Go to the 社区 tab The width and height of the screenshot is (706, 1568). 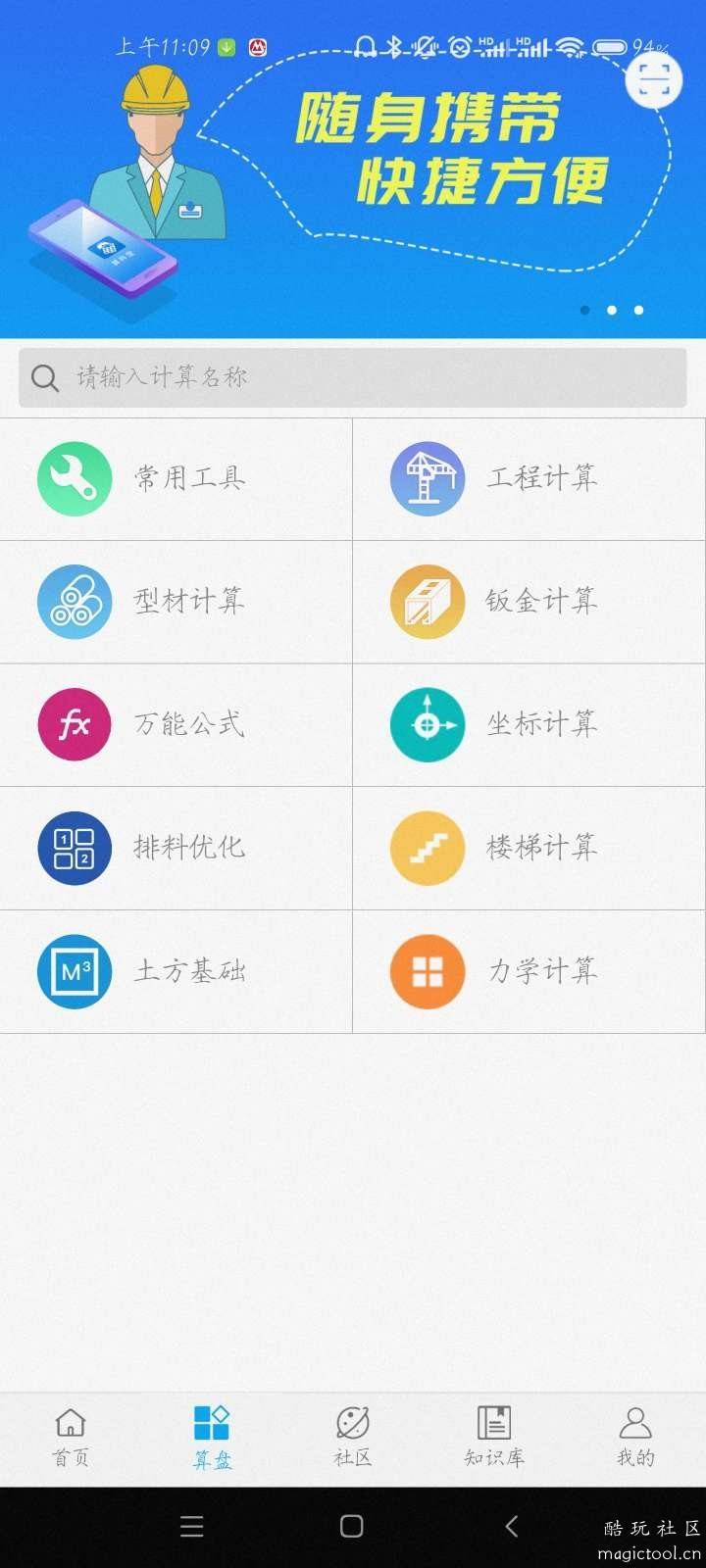click(353, 1438)
